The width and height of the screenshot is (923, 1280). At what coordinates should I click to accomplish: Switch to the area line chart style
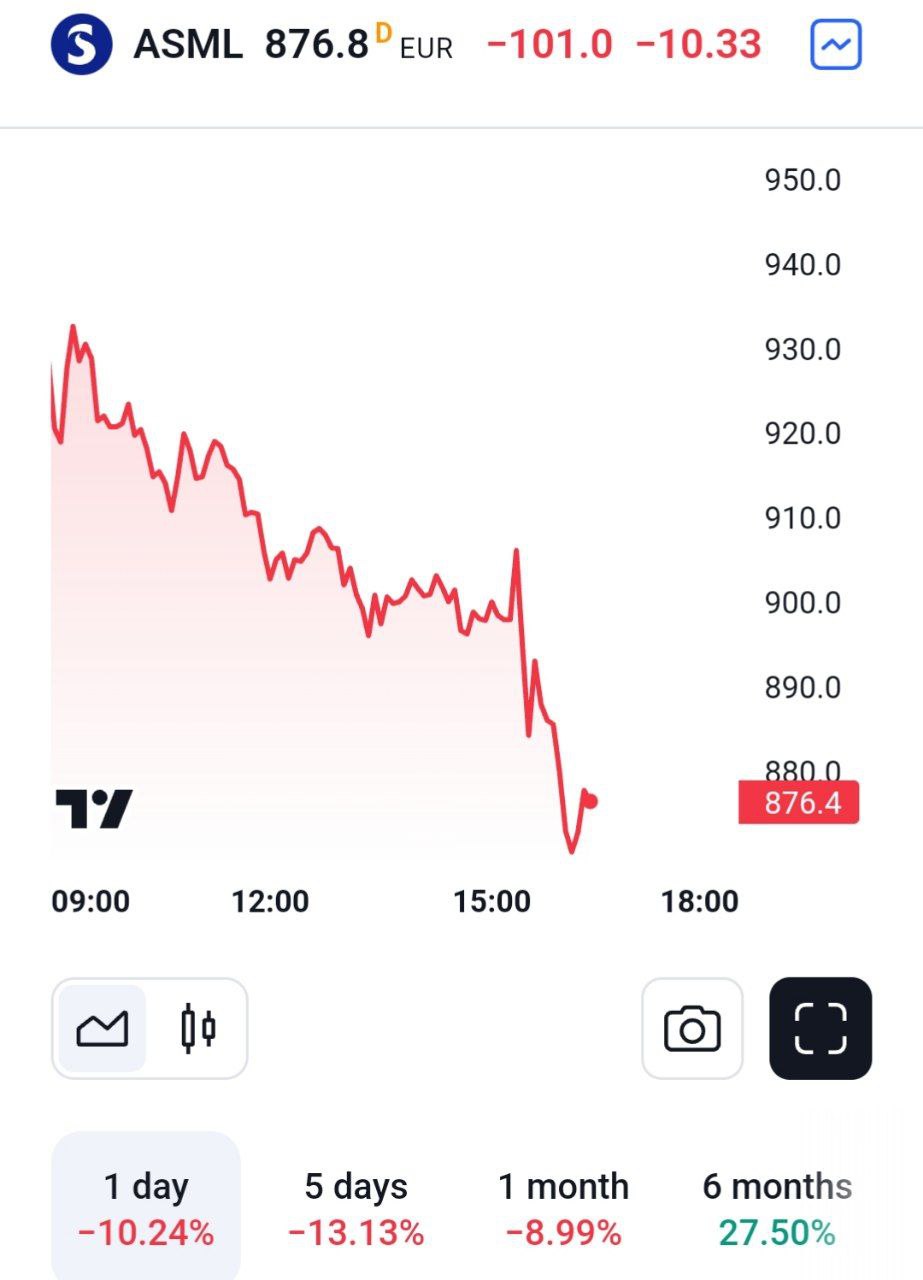coord(102,1028)
